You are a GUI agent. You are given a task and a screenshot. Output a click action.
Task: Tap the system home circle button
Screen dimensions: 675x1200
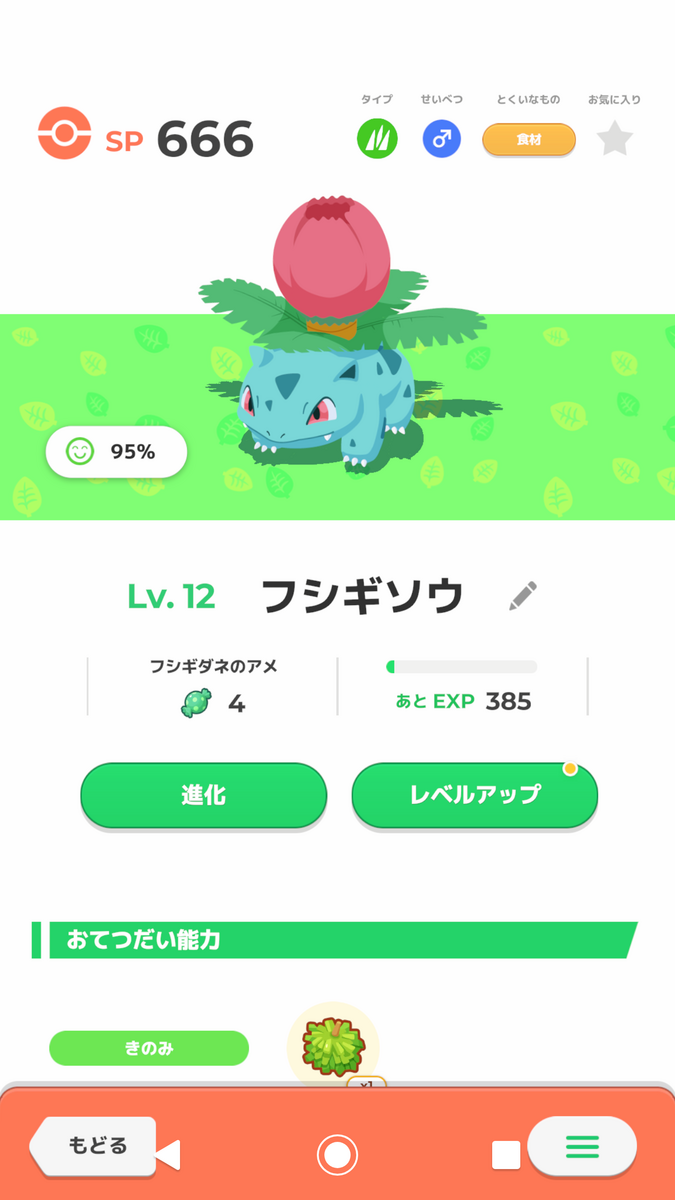coord(337,1155)
